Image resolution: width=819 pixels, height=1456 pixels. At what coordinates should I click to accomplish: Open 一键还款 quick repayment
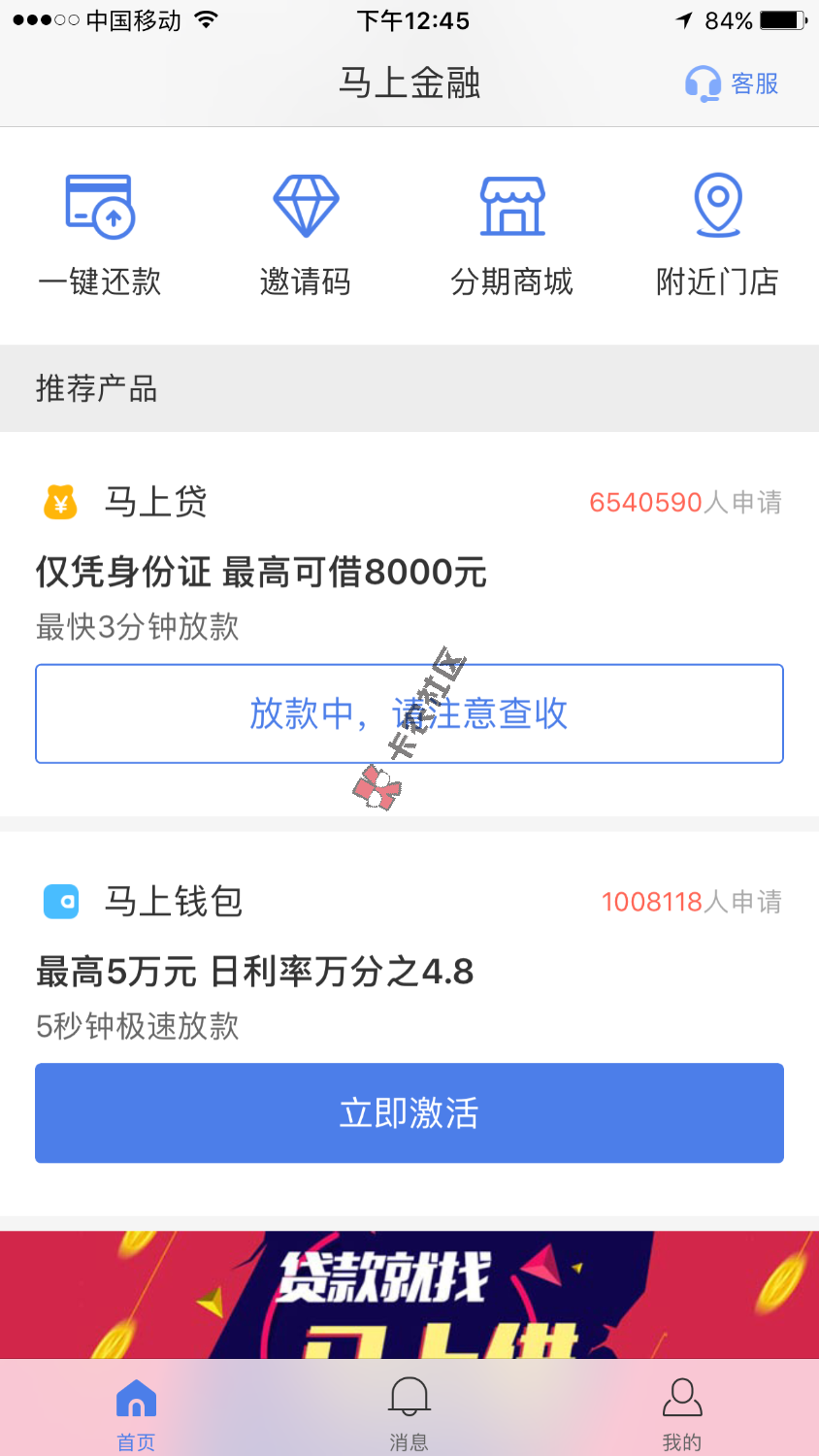click(x=100, y=233)
